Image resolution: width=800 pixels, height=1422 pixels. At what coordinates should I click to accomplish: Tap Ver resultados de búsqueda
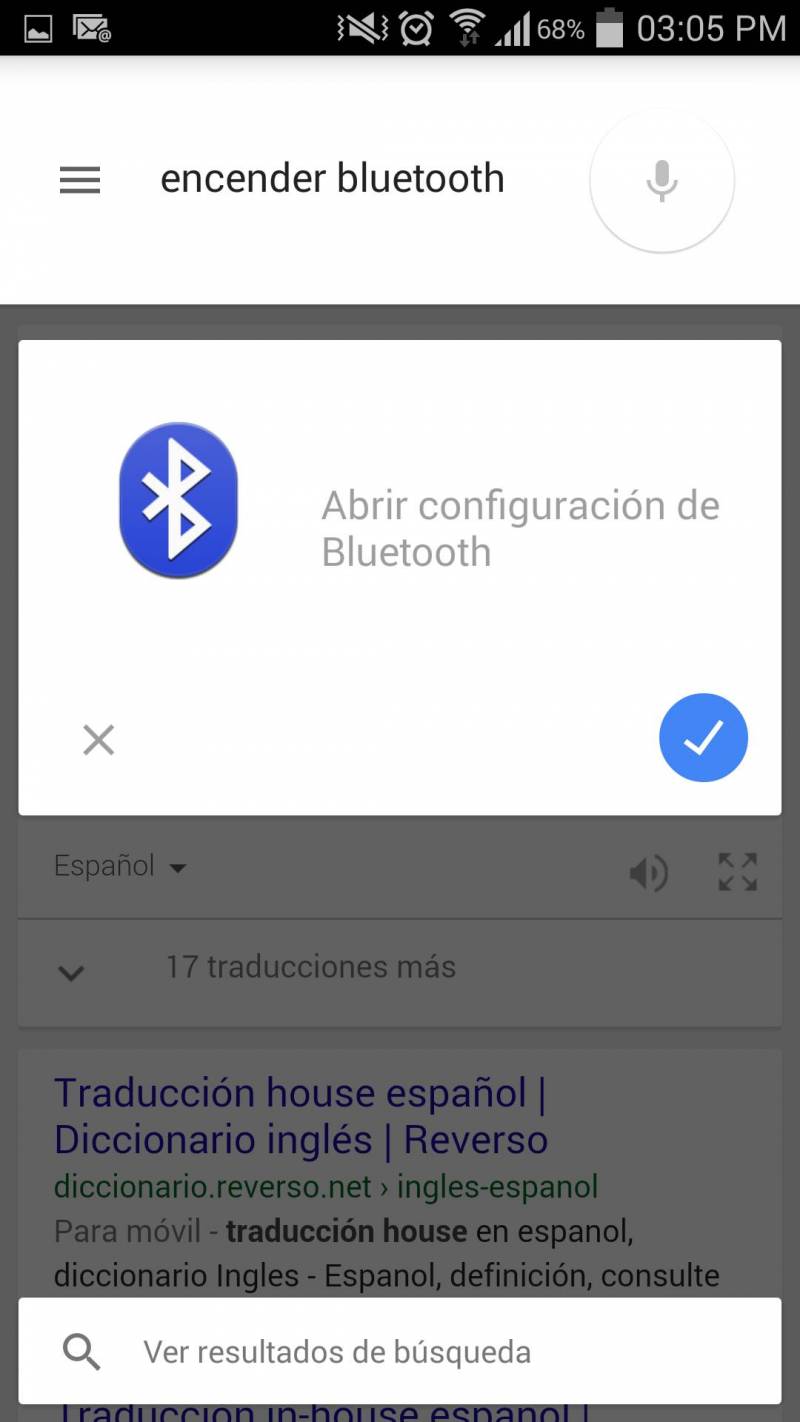(400, 1352)
